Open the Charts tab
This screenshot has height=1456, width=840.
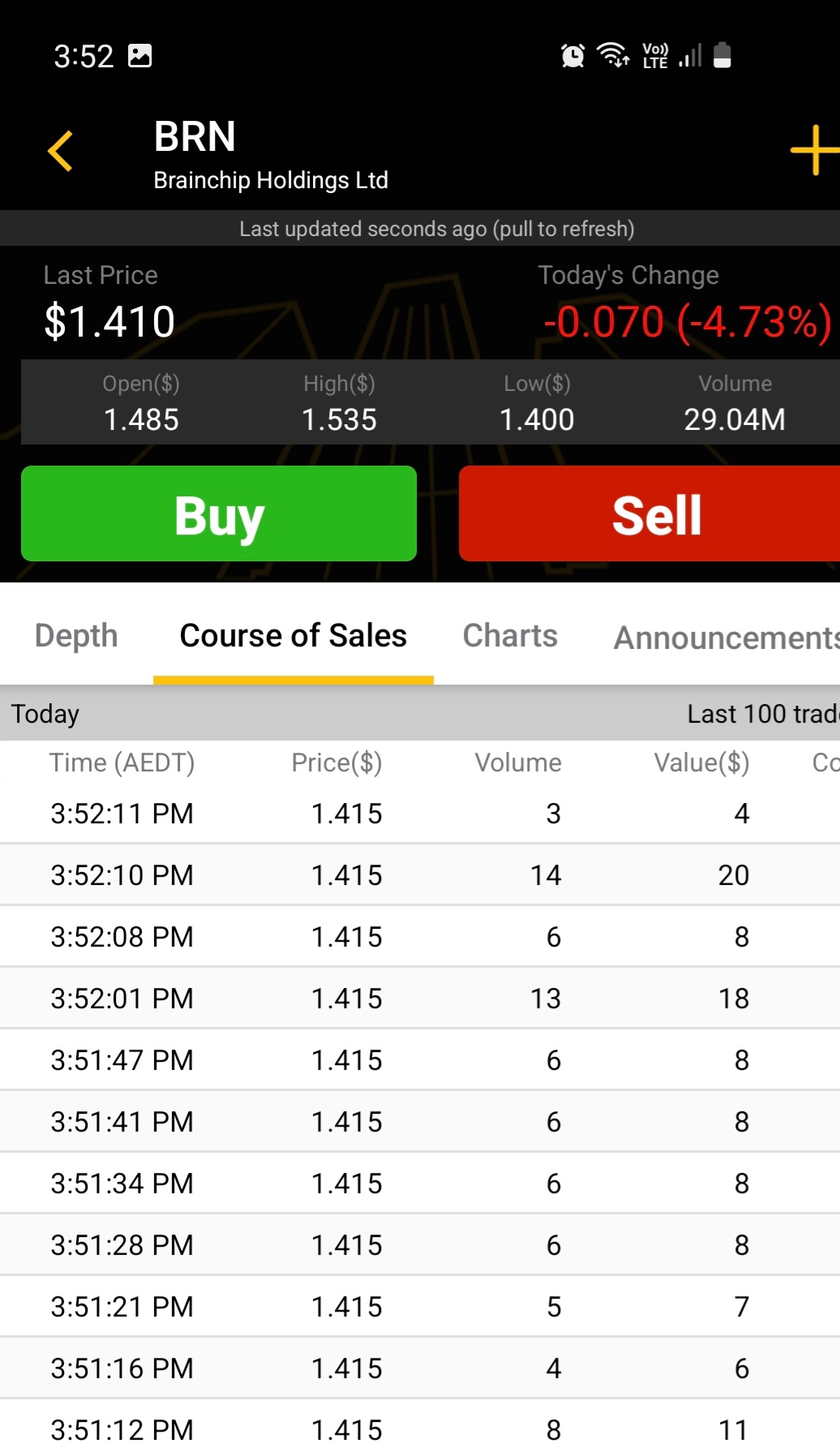point(510,636)
